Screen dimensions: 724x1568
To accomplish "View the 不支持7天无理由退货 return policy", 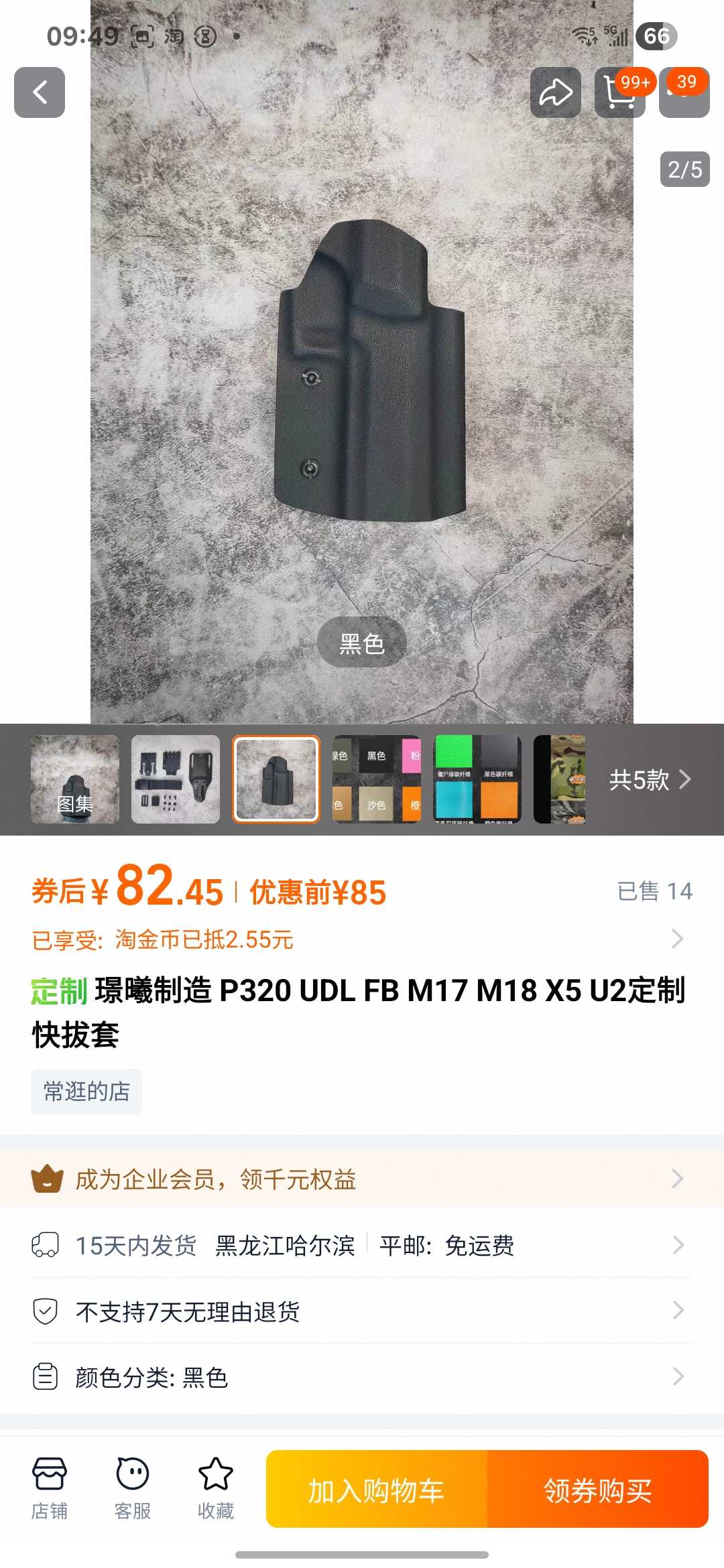I will coord(362,1311).
